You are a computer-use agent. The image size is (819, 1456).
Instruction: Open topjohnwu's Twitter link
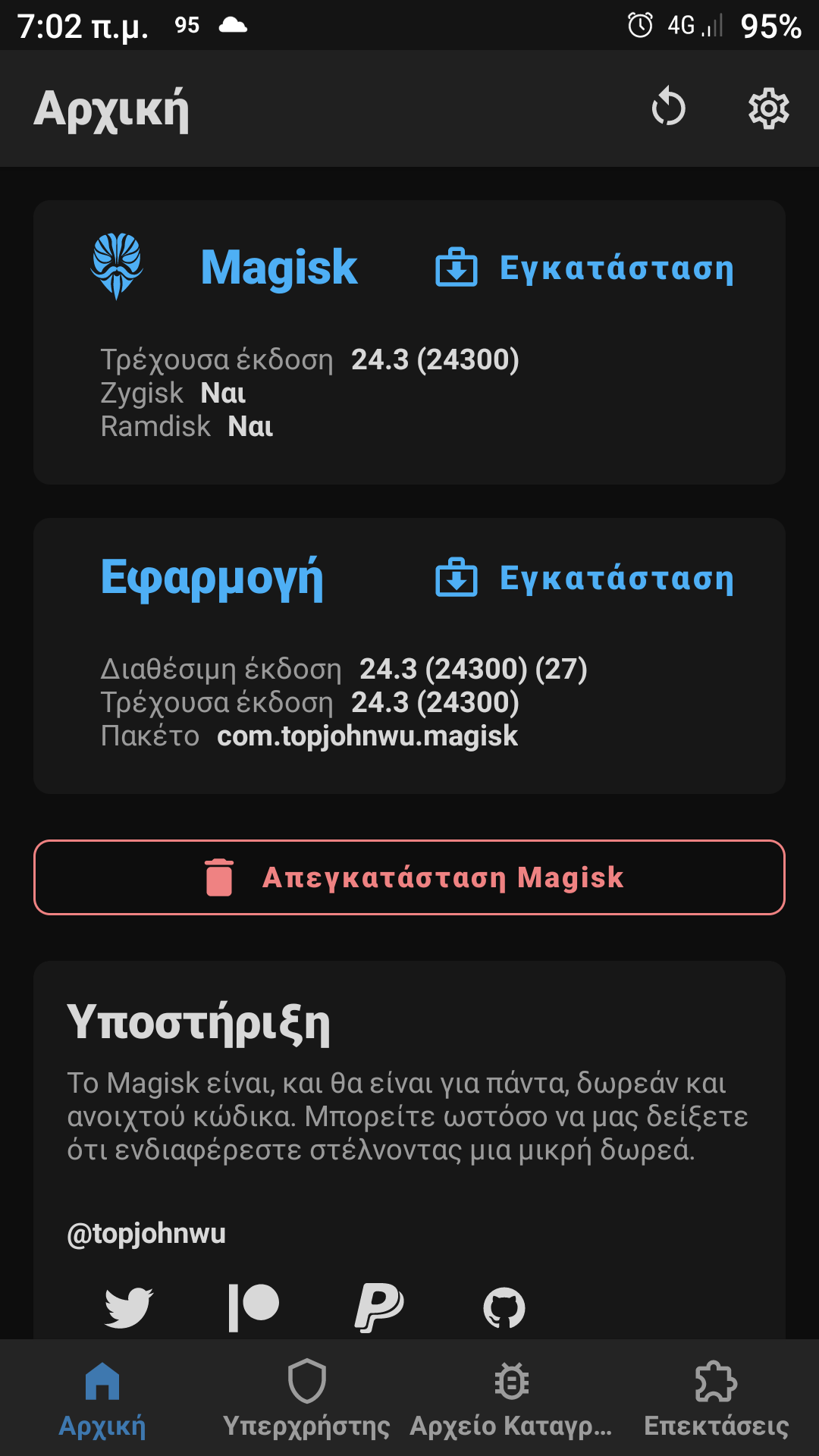pyautogui.click(x=129, y=1307)
